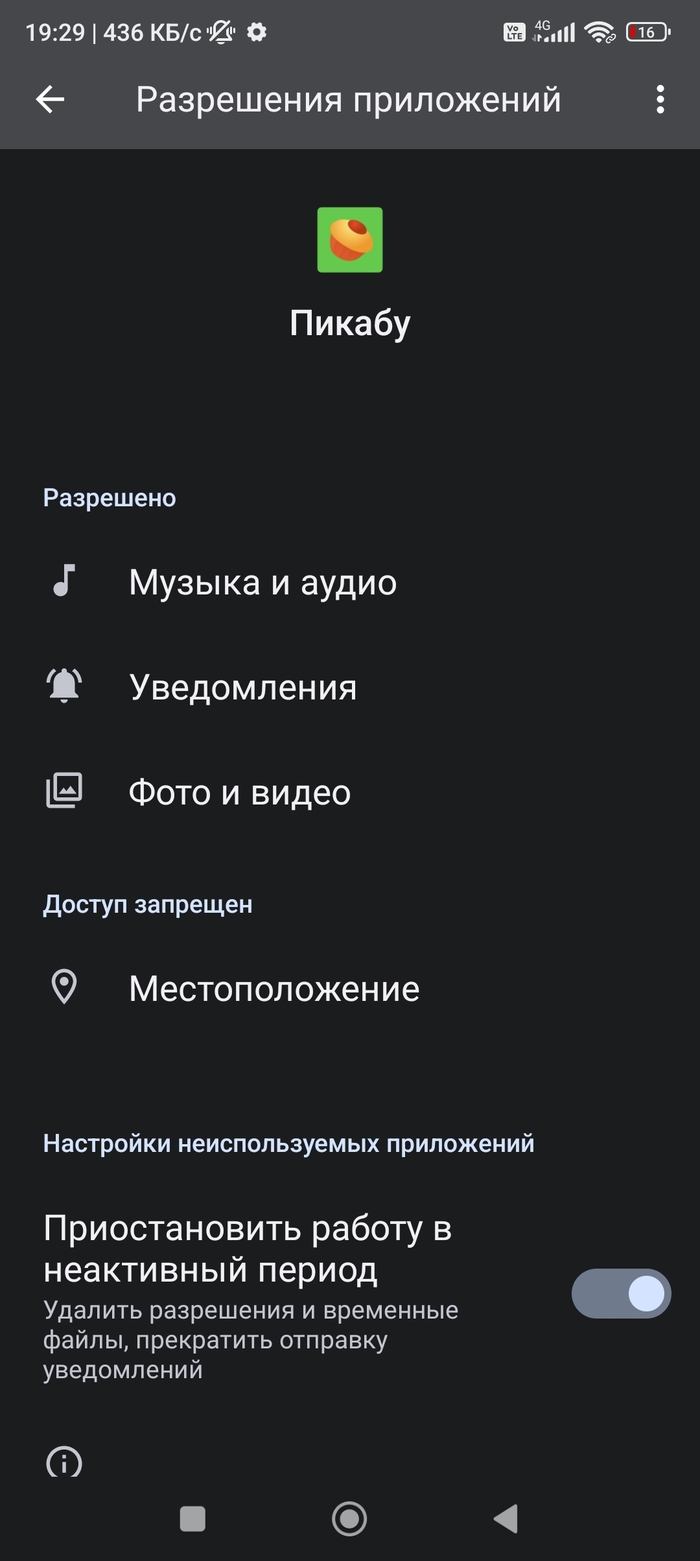Tap the system back triangle button
Image resolution: width=700 pixels, height=1561 pixels.
[x=506, y=1519]
